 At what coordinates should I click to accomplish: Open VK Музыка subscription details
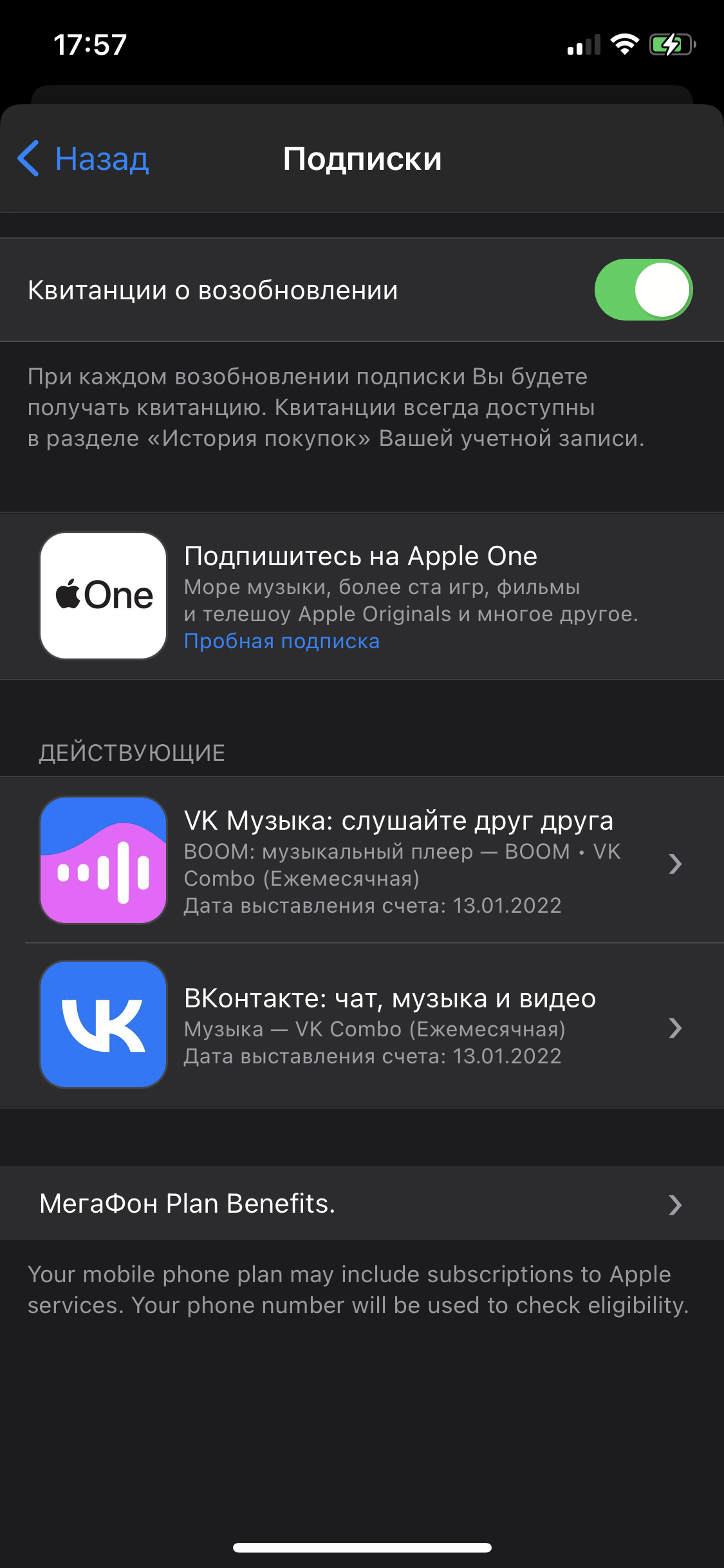[x=362, y=861]
